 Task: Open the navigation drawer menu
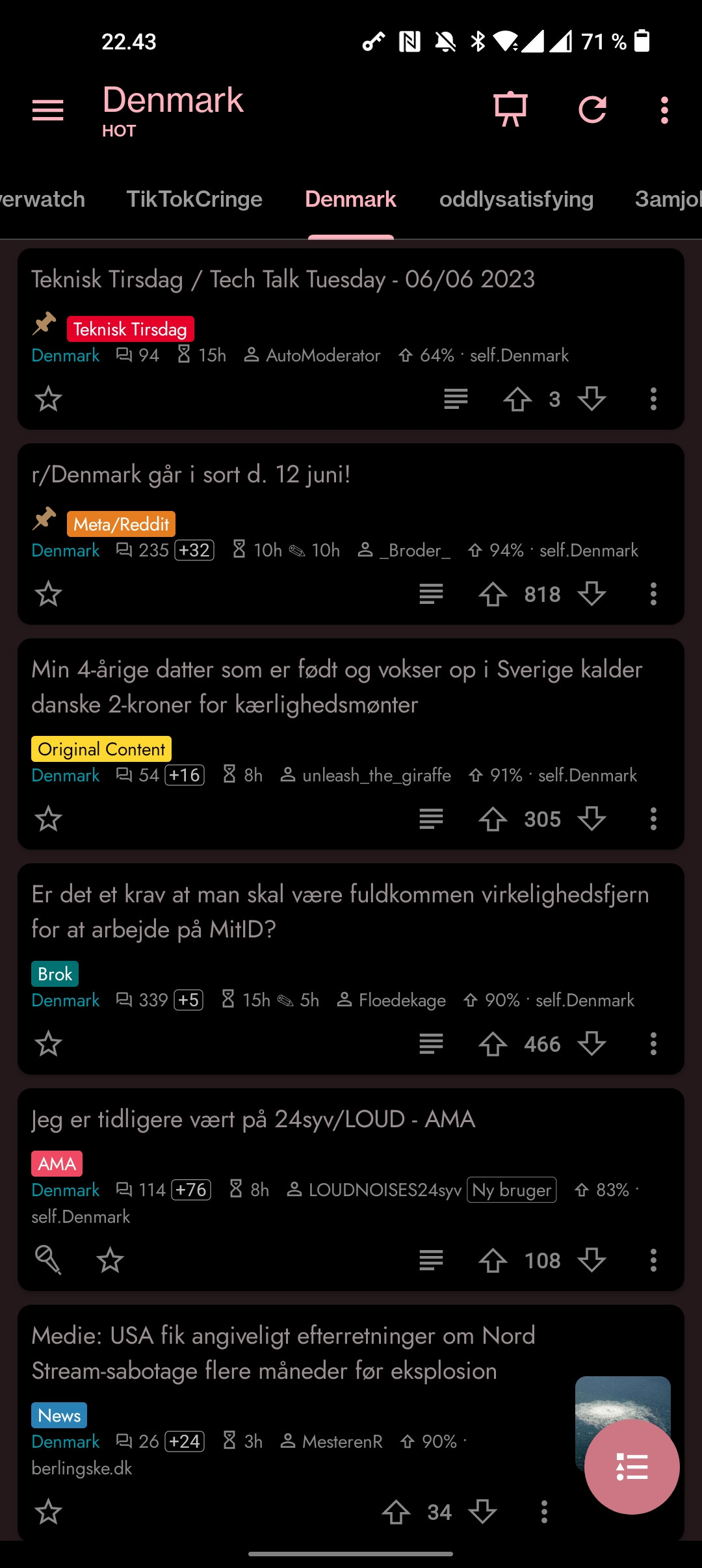[x=48, y=111]
